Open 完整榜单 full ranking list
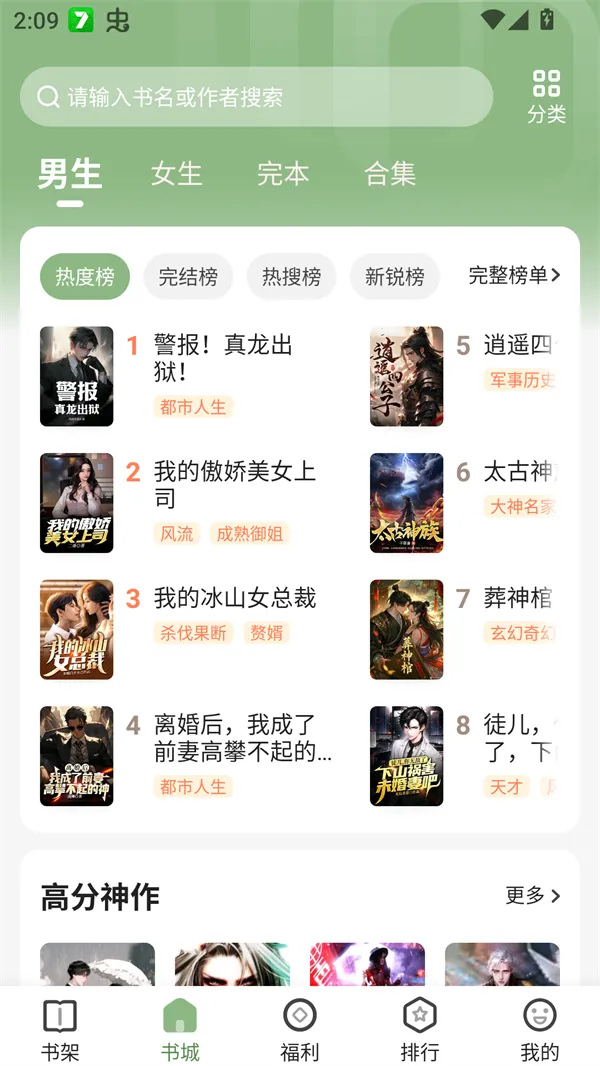 tap(514, 275)
